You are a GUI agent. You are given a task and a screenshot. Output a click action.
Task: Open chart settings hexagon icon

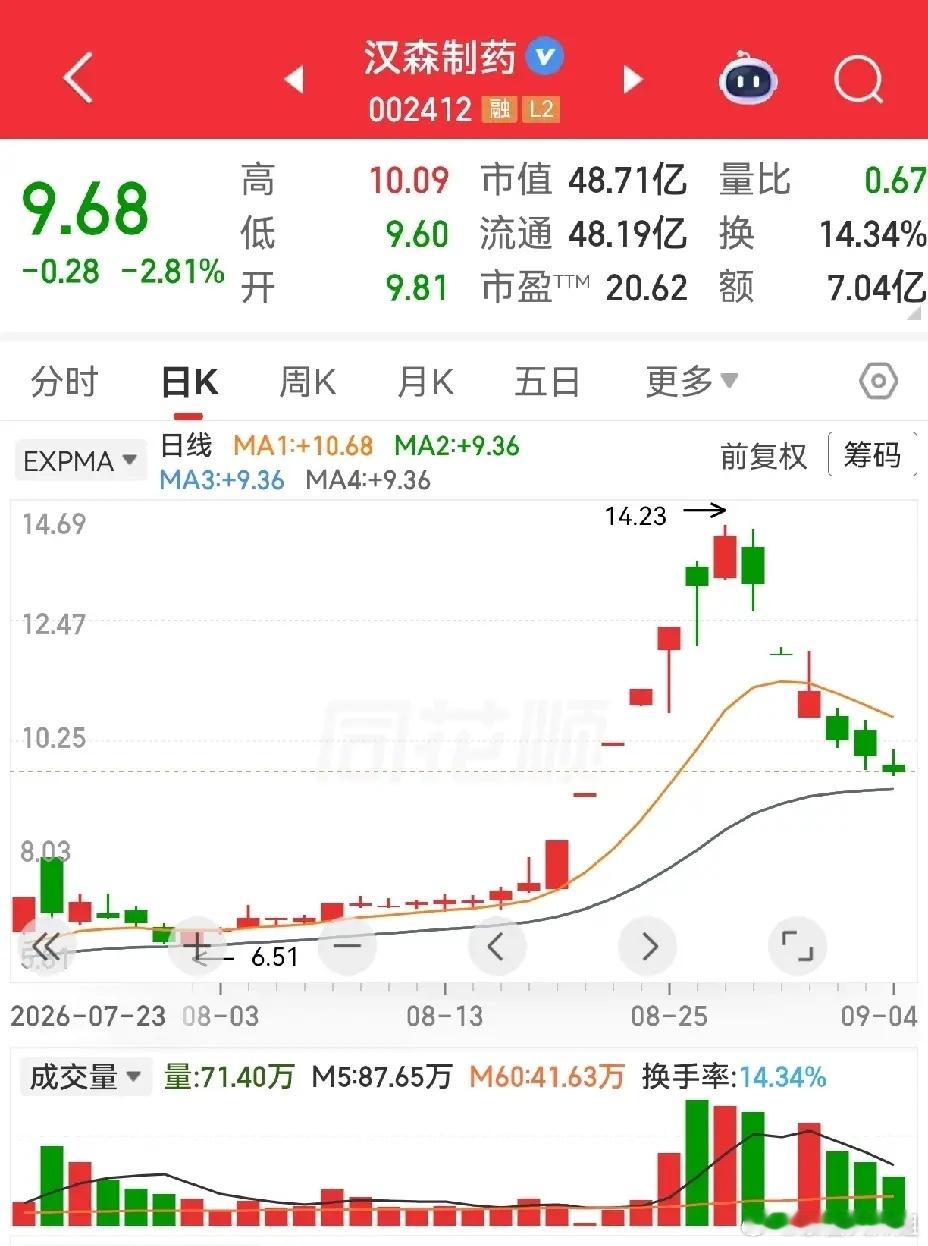click(879, 382)
